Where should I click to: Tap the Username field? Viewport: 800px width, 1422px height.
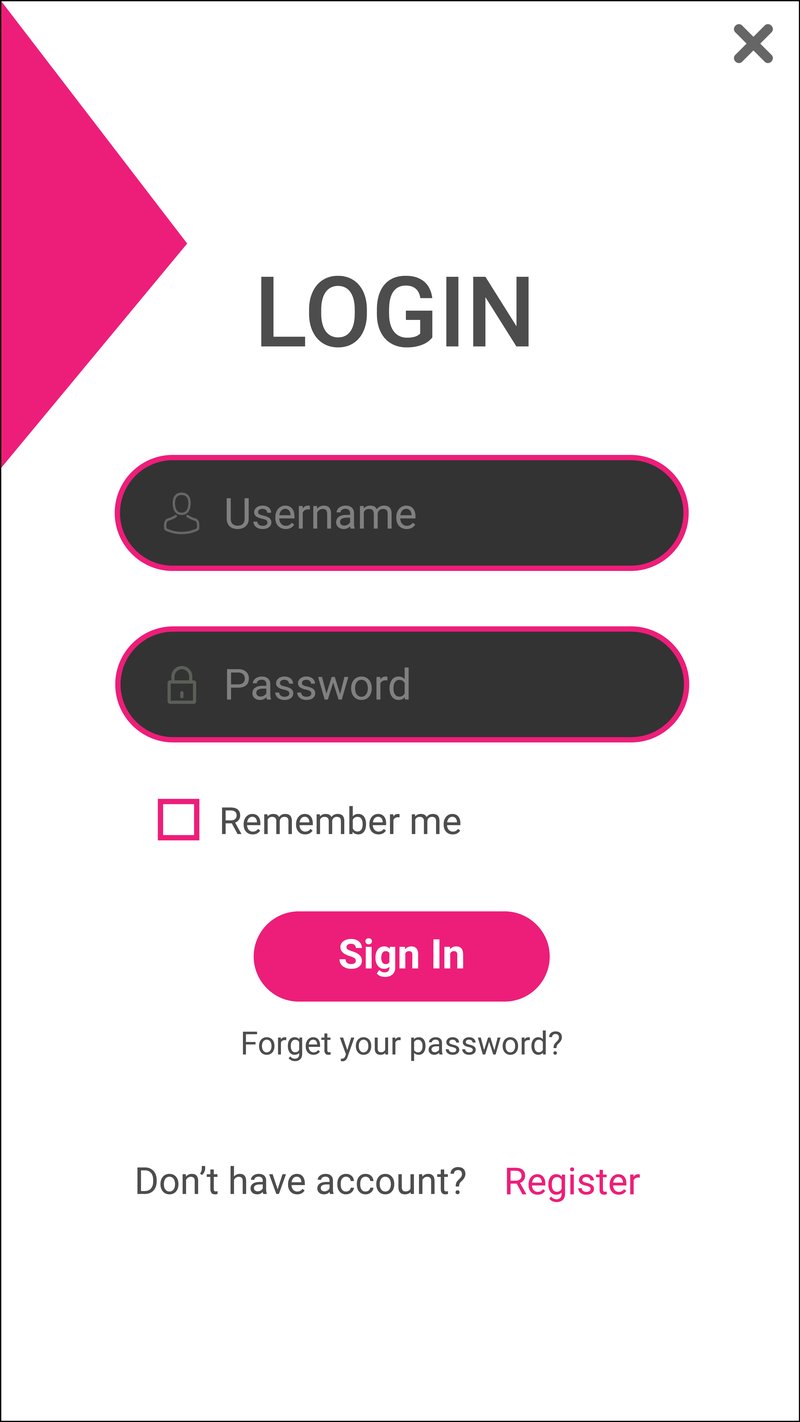(x=401, y=513)
